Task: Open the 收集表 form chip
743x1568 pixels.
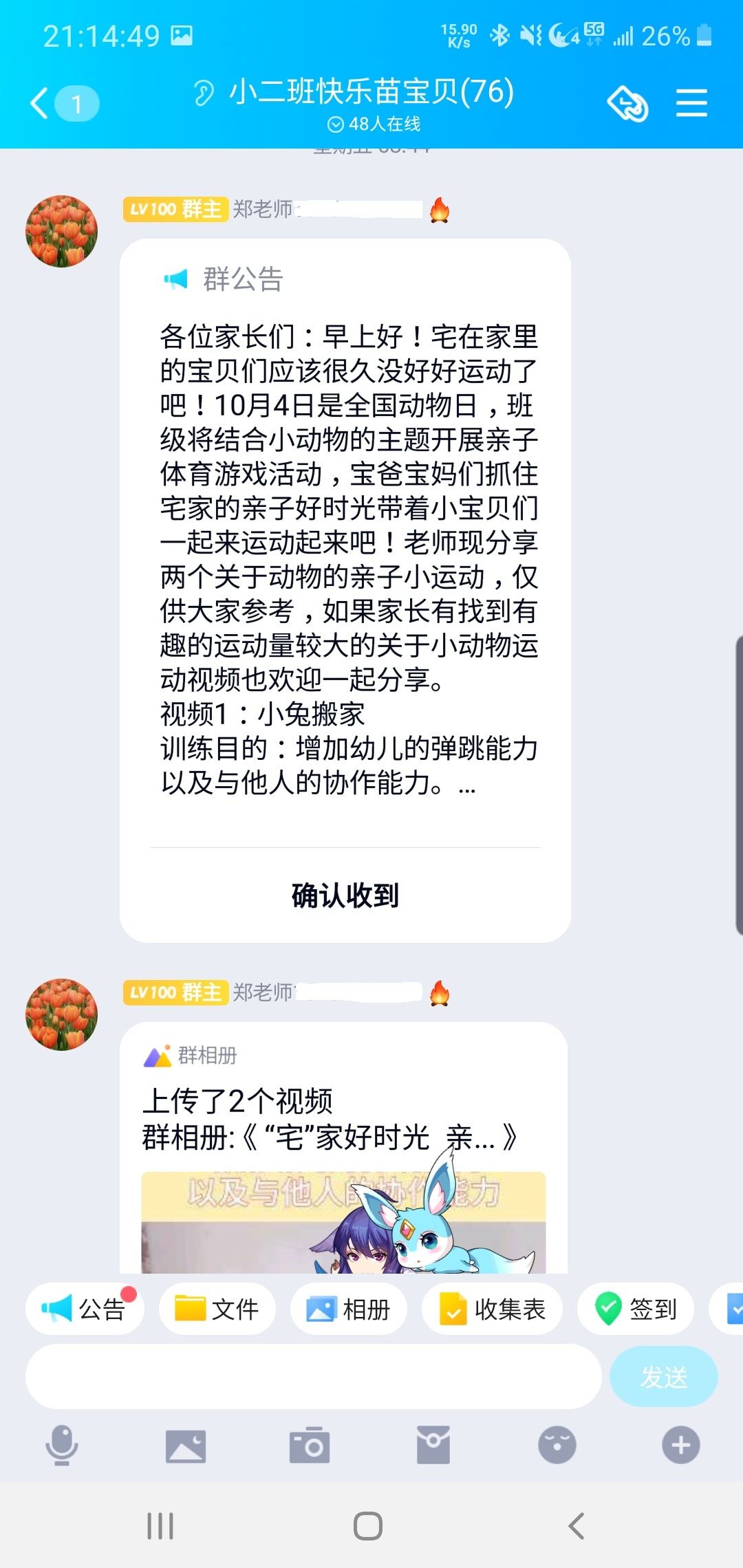Action: tap(493, 1309)
